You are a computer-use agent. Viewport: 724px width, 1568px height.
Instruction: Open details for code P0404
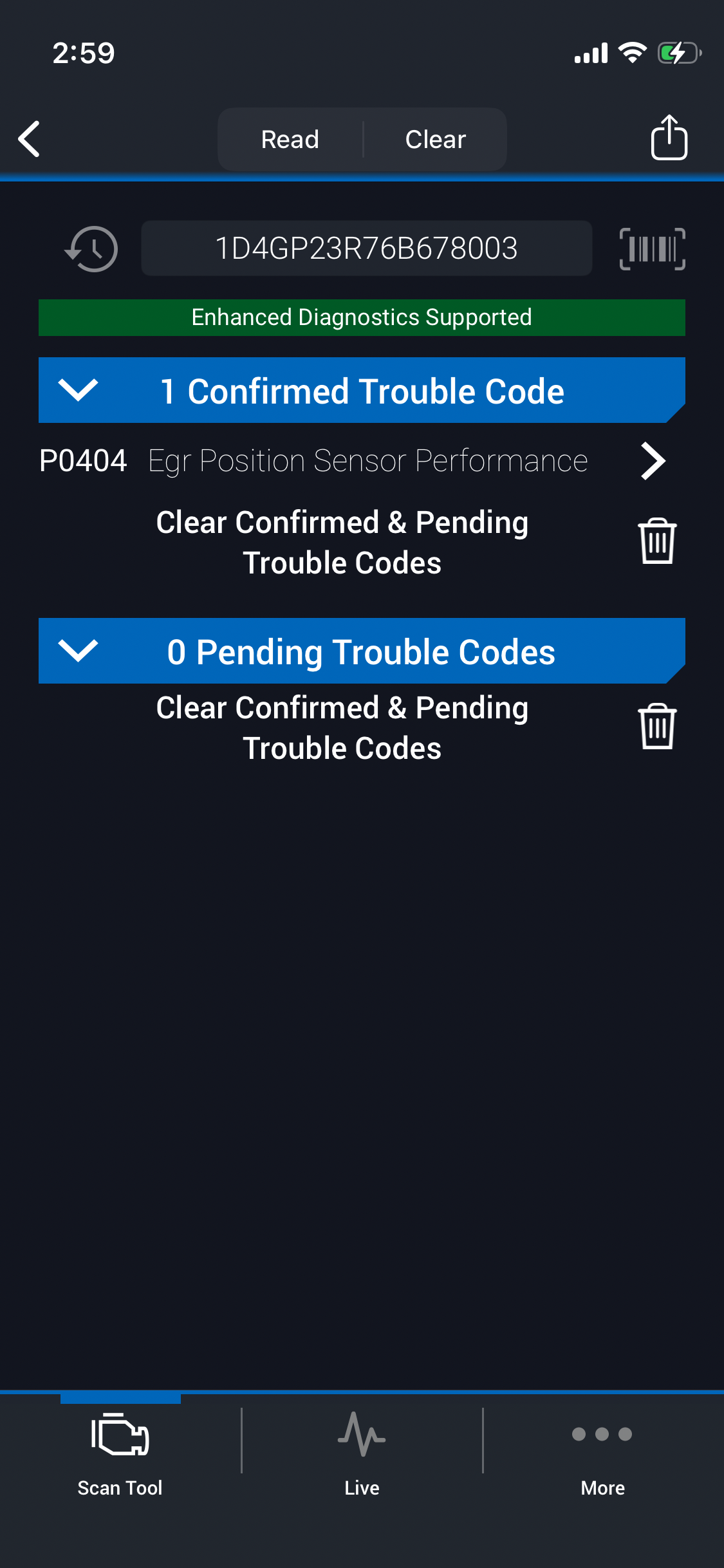pyautogui.click(x=653, y=461)
